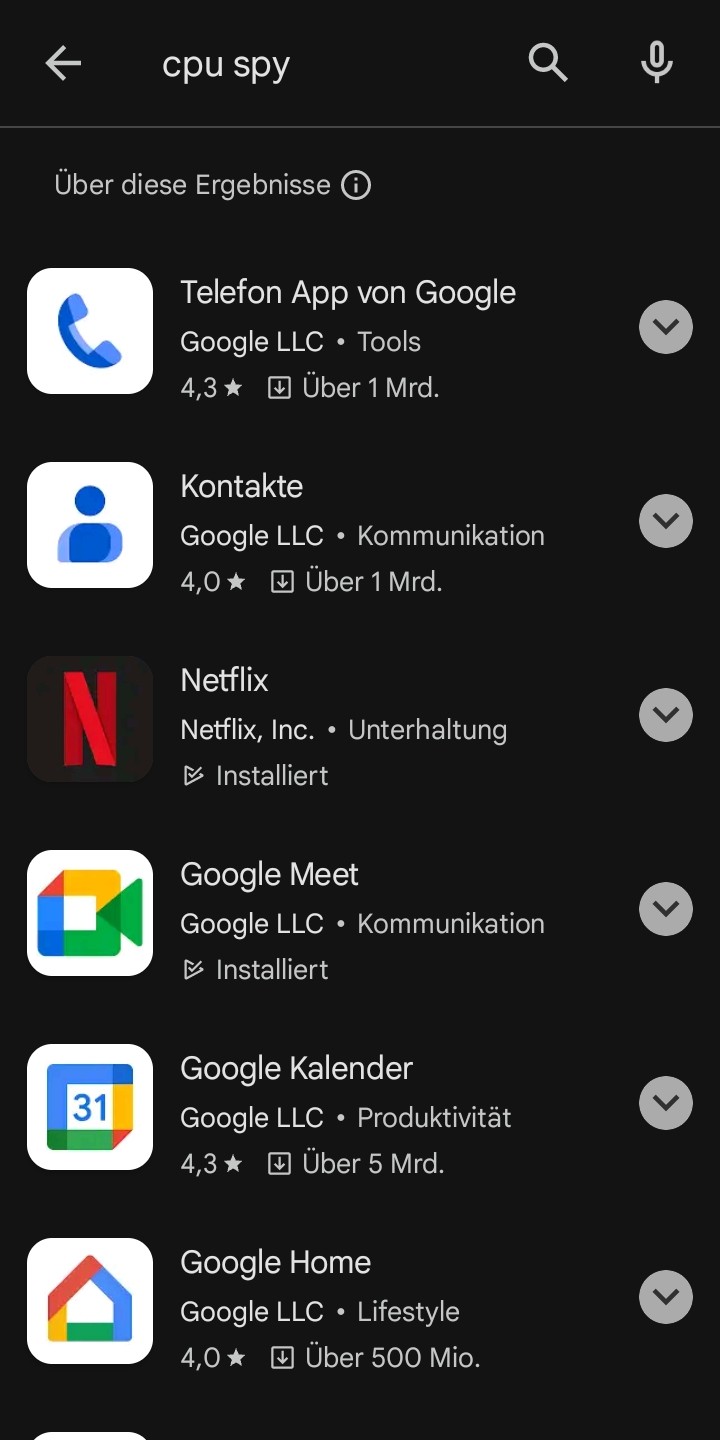720x1440 pixels.
Task: Start voice search with the microphone
Action: click(x=657, y=64)
